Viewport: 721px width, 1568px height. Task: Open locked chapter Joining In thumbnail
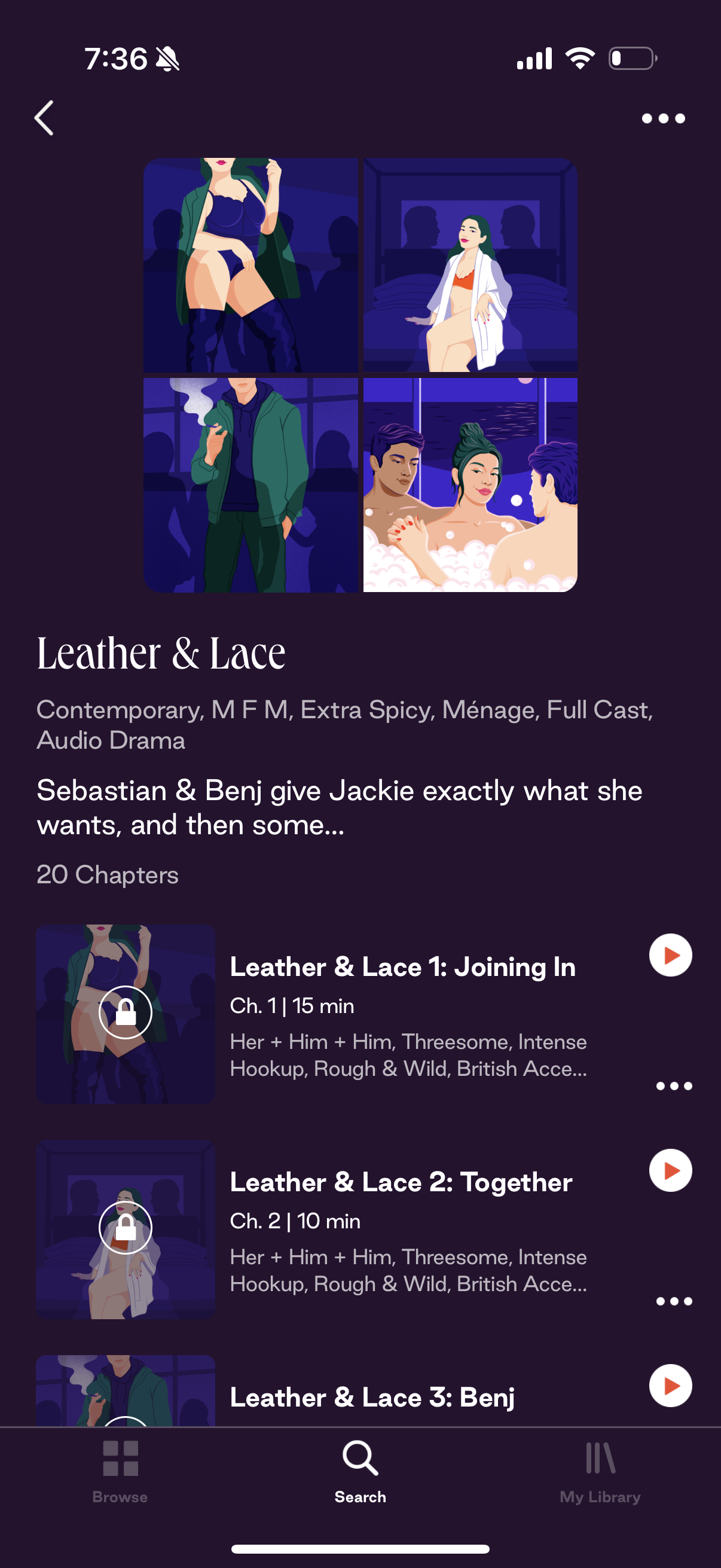click(126, 1014)
